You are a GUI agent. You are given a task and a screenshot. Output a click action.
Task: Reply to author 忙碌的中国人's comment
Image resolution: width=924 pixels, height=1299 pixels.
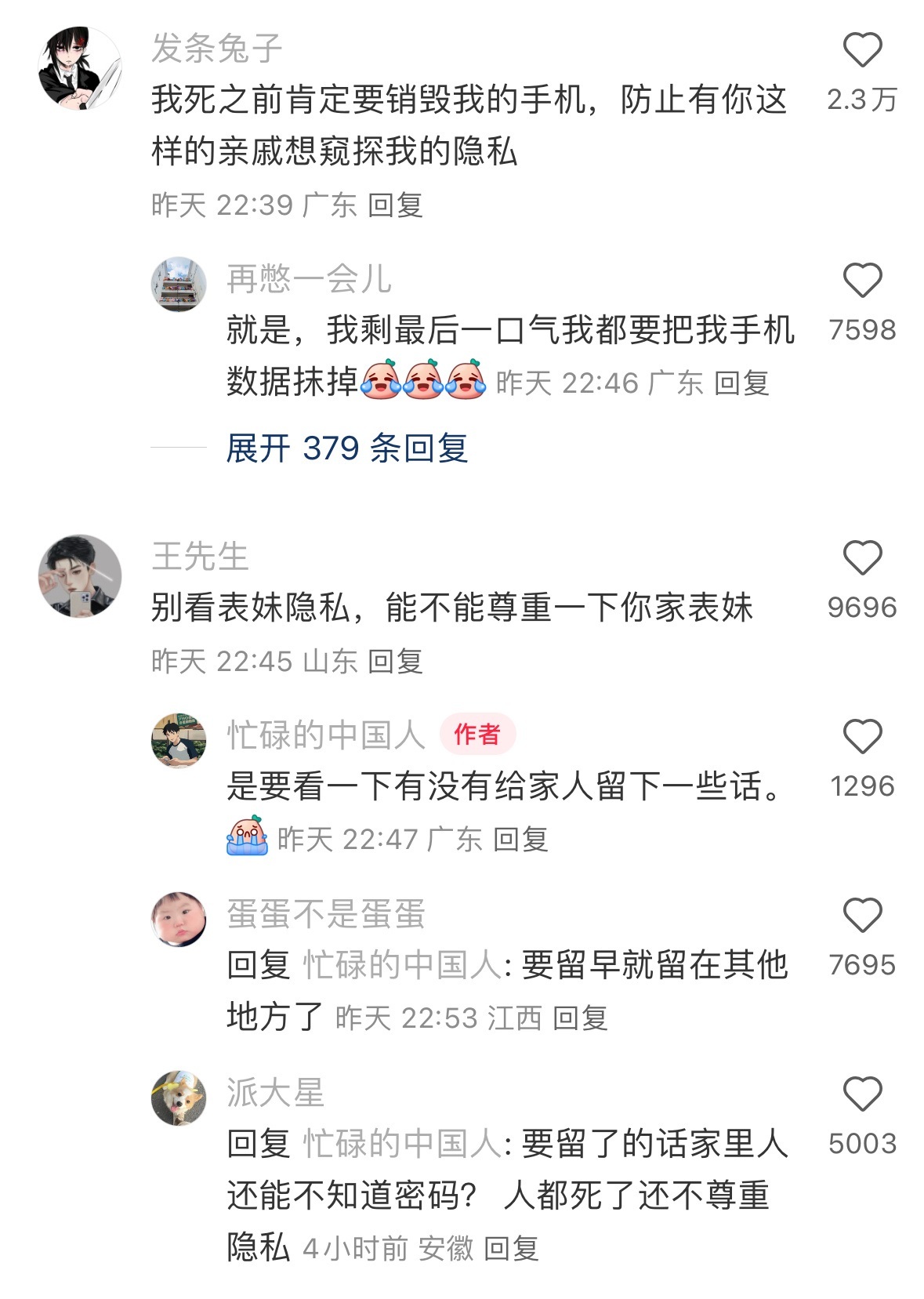click(x=520, y=840)
